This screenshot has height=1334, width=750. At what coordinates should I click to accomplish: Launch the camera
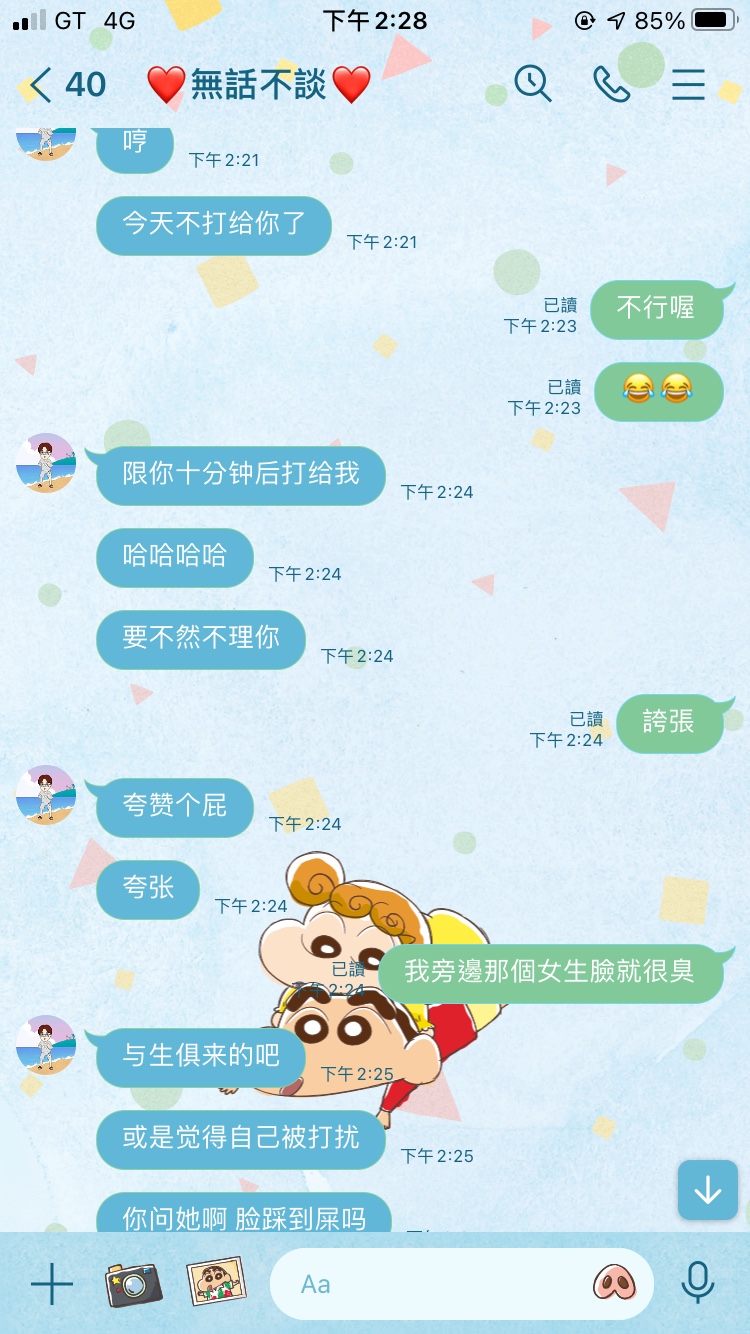[x=134, y=1284]
